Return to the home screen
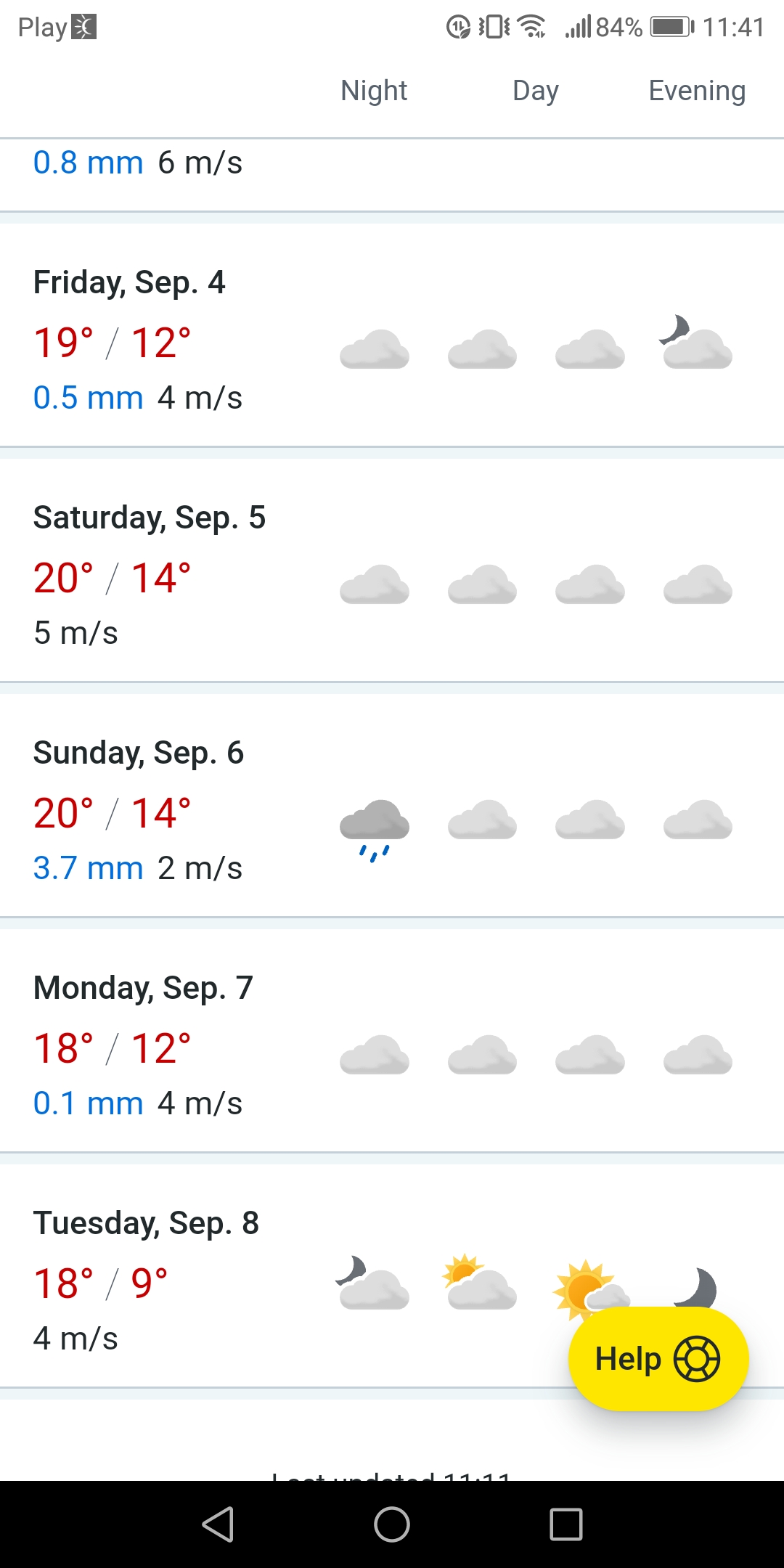Screen dimensions: 784x1568 coord(392,1524)
